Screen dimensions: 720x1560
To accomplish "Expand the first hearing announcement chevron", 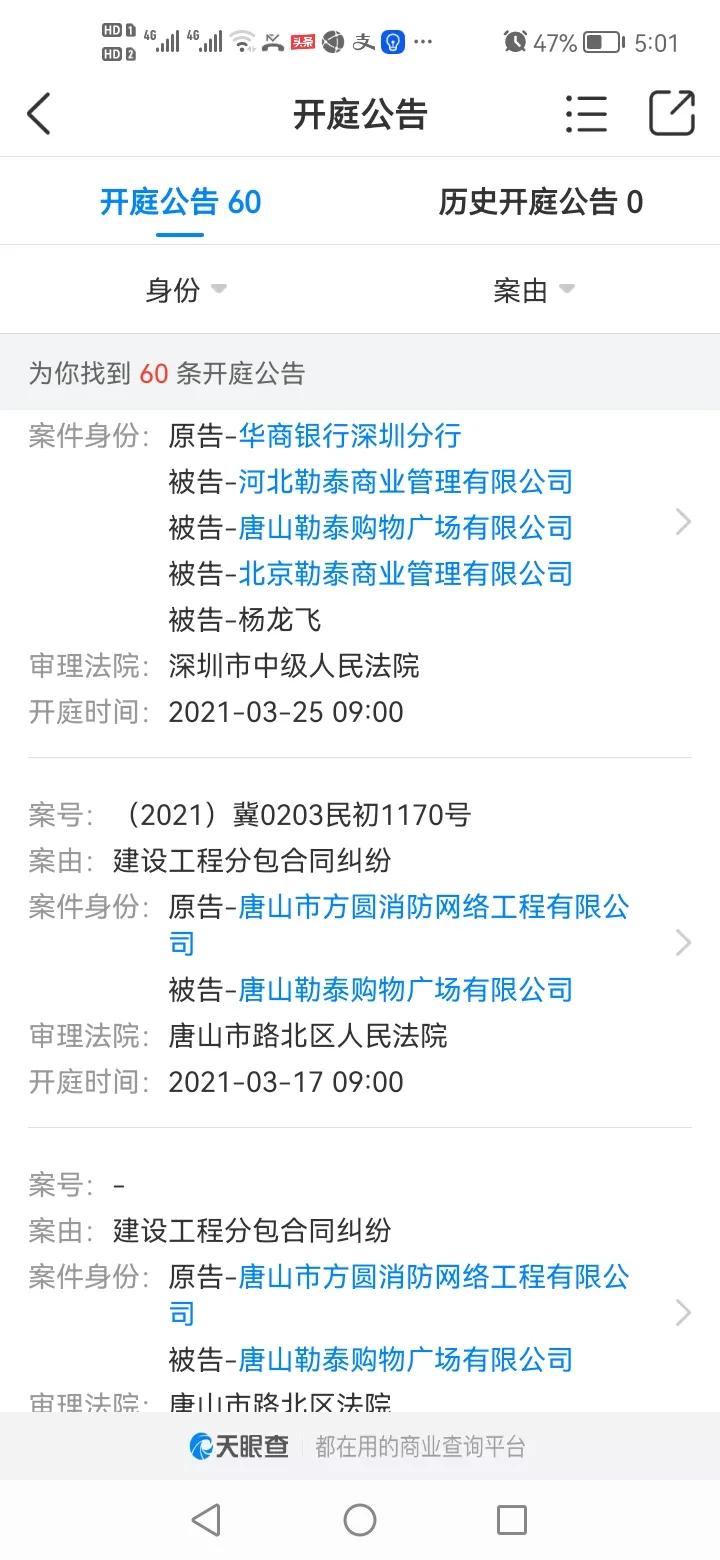I will pyautogui.click(x=683, y=522).
